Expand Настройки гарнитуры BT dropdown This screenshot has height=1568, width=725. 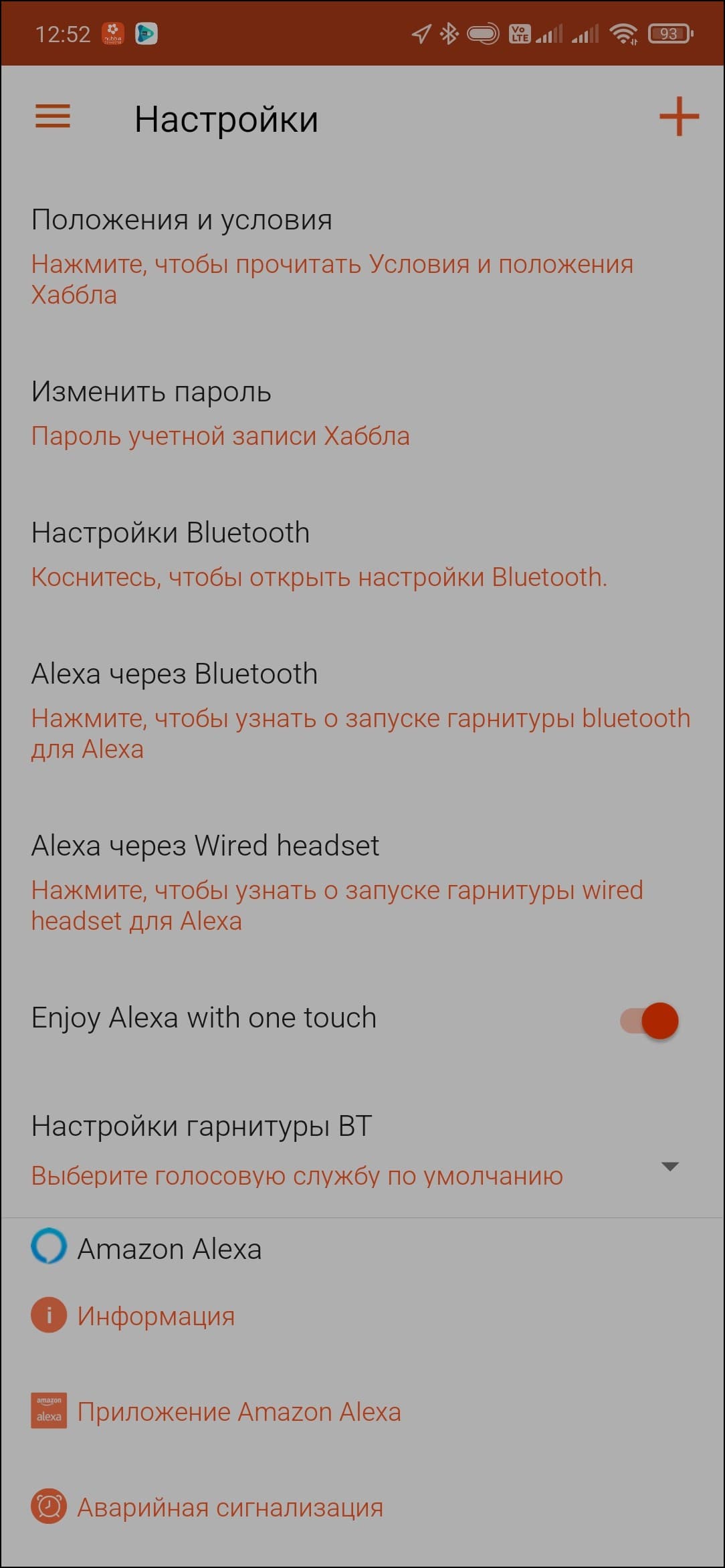click(669, 1166)
